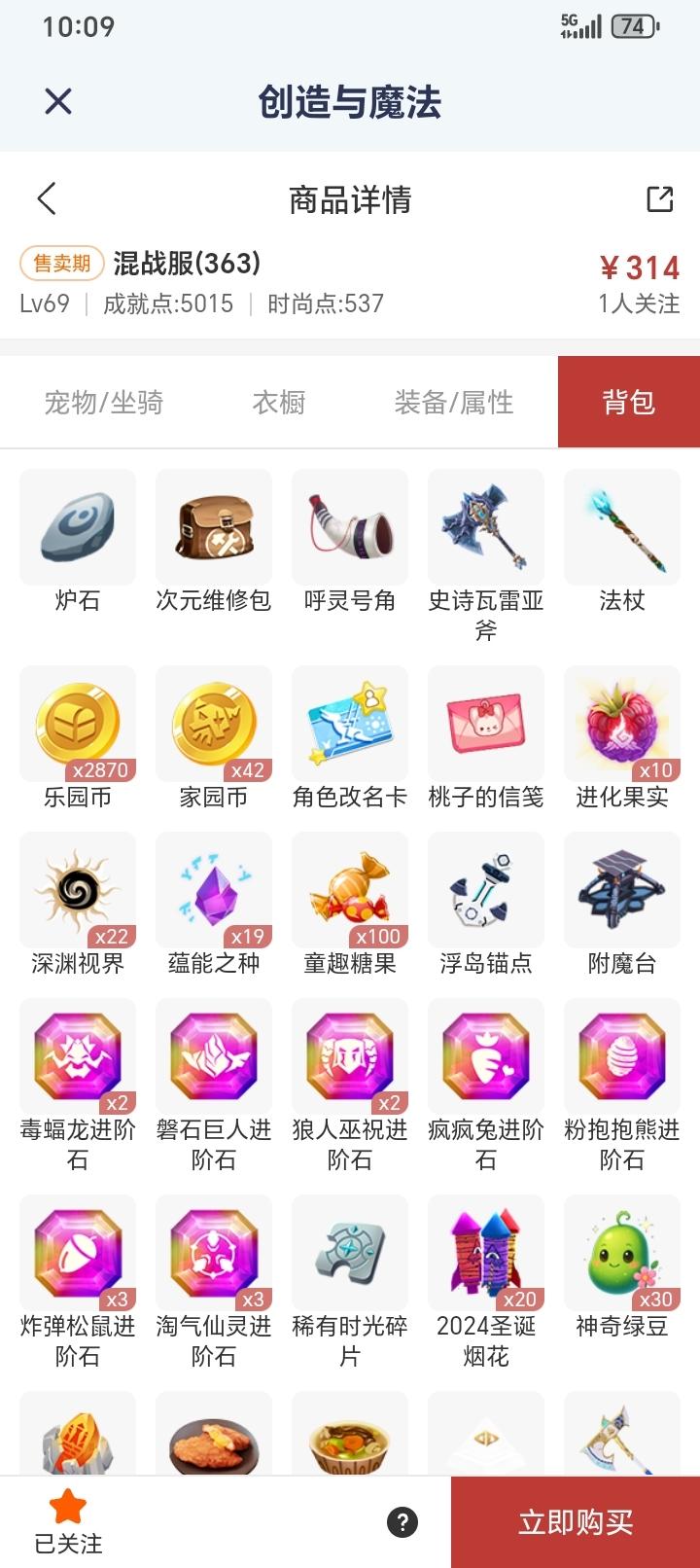
Task: Select the 史诗瓦雷亚斧 axe item
Action: [x=485, y=527]
